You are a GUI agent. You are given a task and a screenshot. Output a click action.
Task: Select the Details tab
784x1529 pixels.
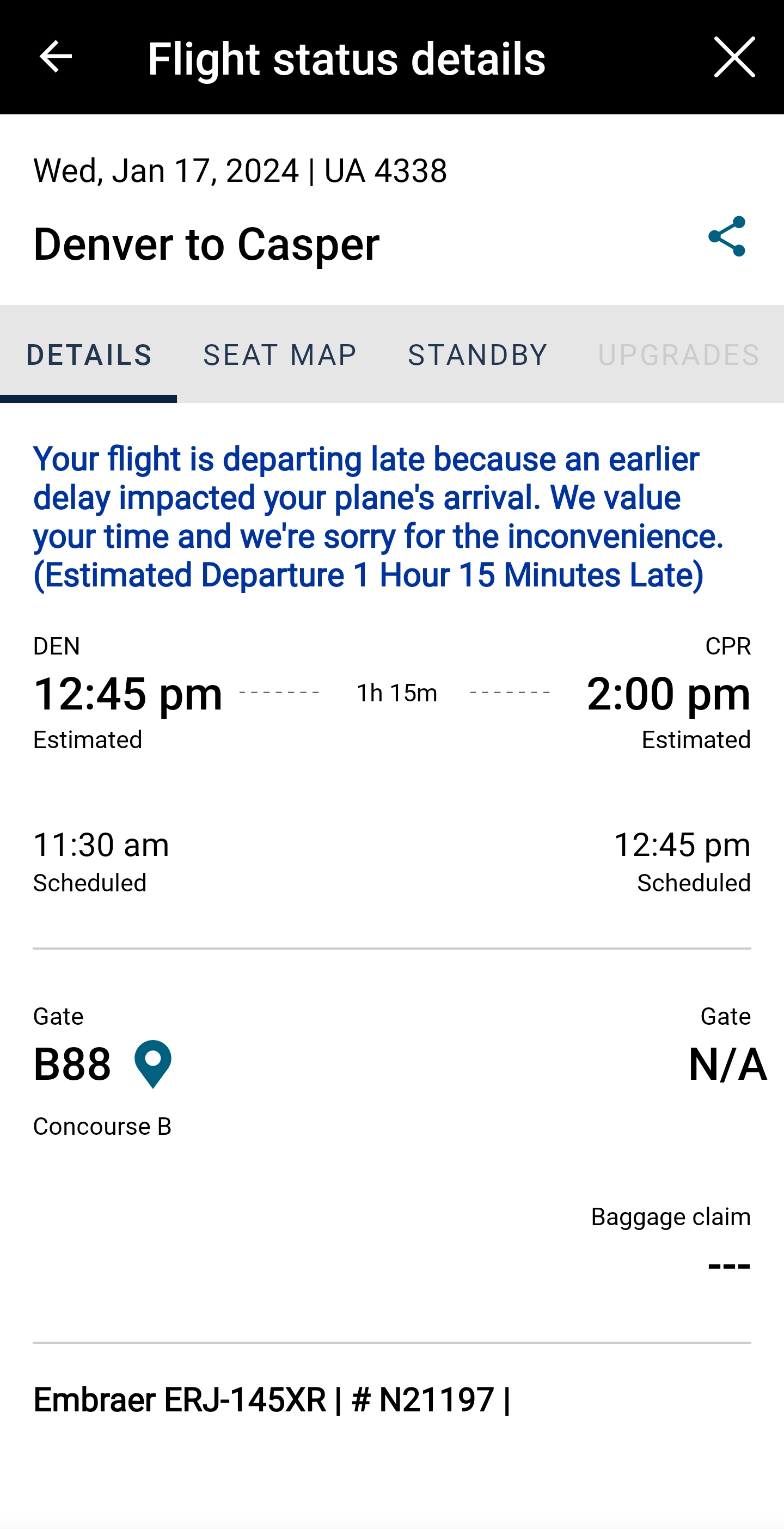pyautogui.click(x=88, y=355)
